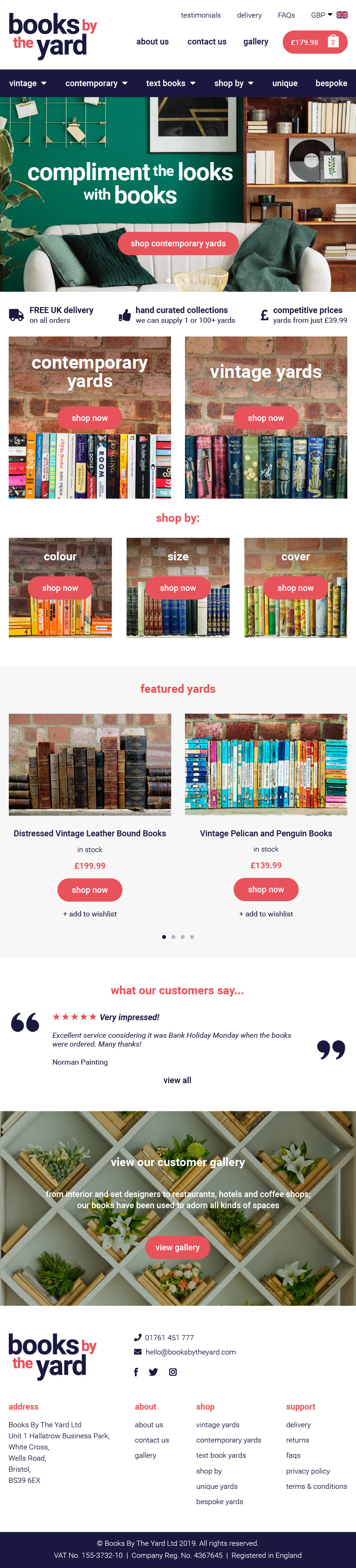Go to the bespoke page
Screen dimensions: 356x1568
(331, 83)
